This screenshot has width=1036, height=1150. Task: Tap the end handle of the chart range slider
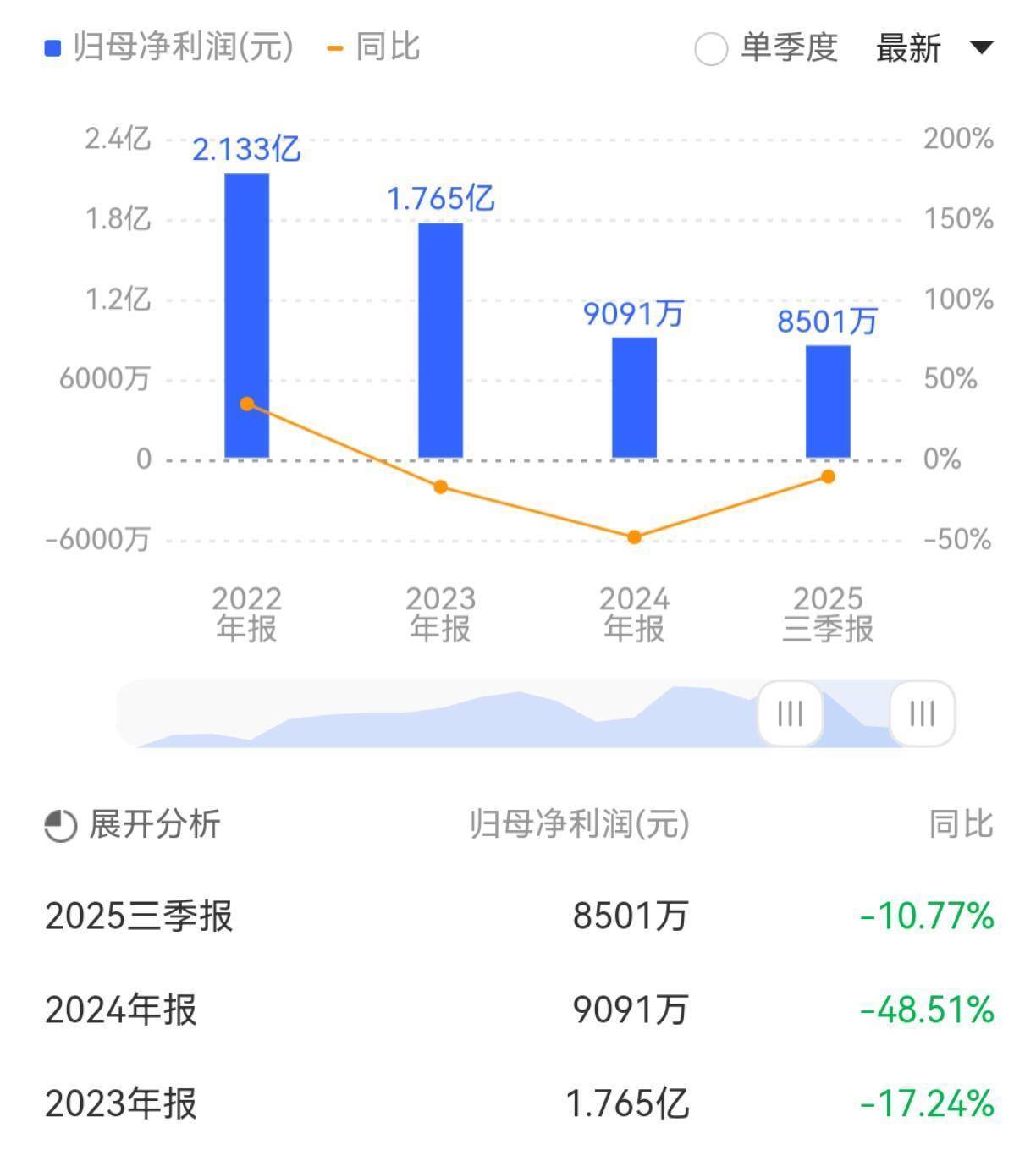(x=922, y=713)
